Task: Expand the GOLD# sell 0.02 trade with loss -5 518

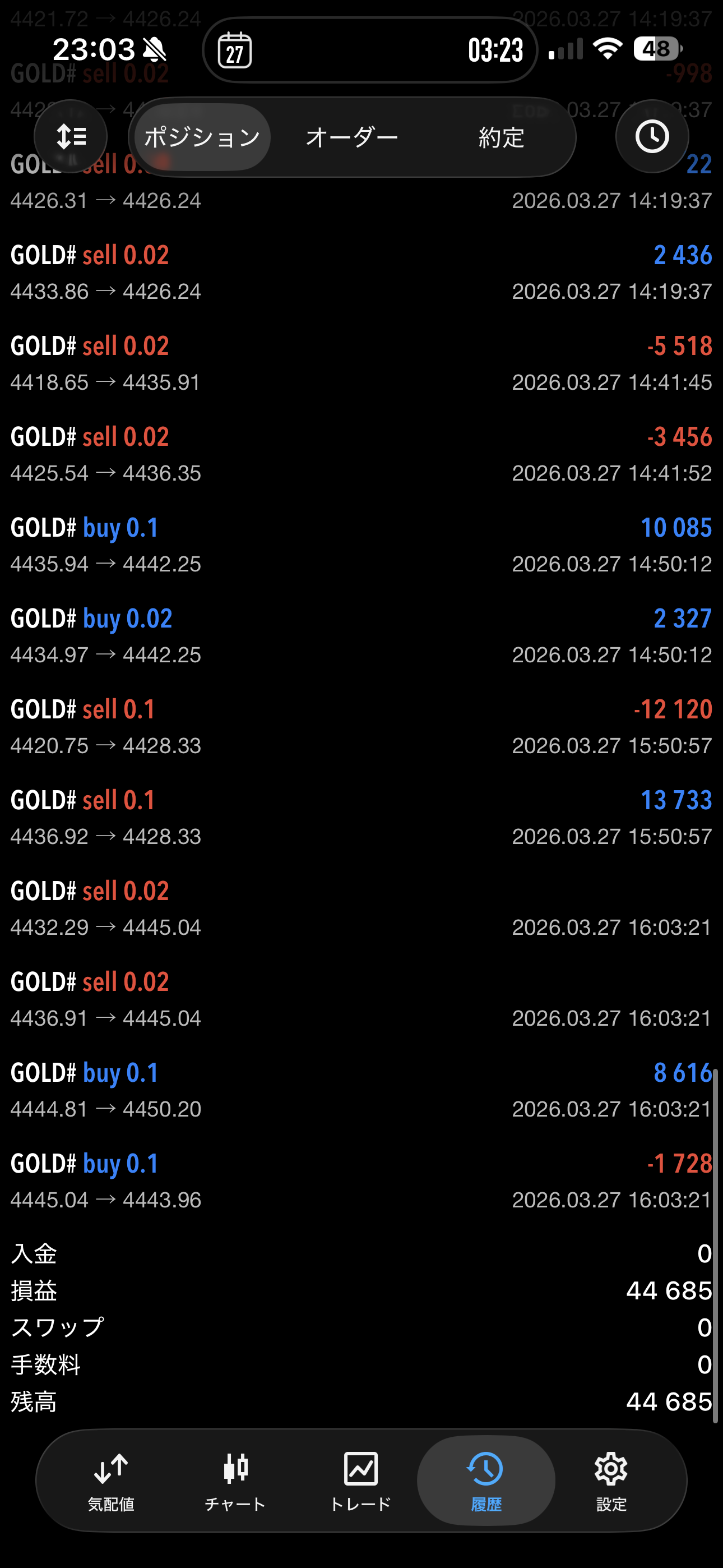Action: click(361, 363)
